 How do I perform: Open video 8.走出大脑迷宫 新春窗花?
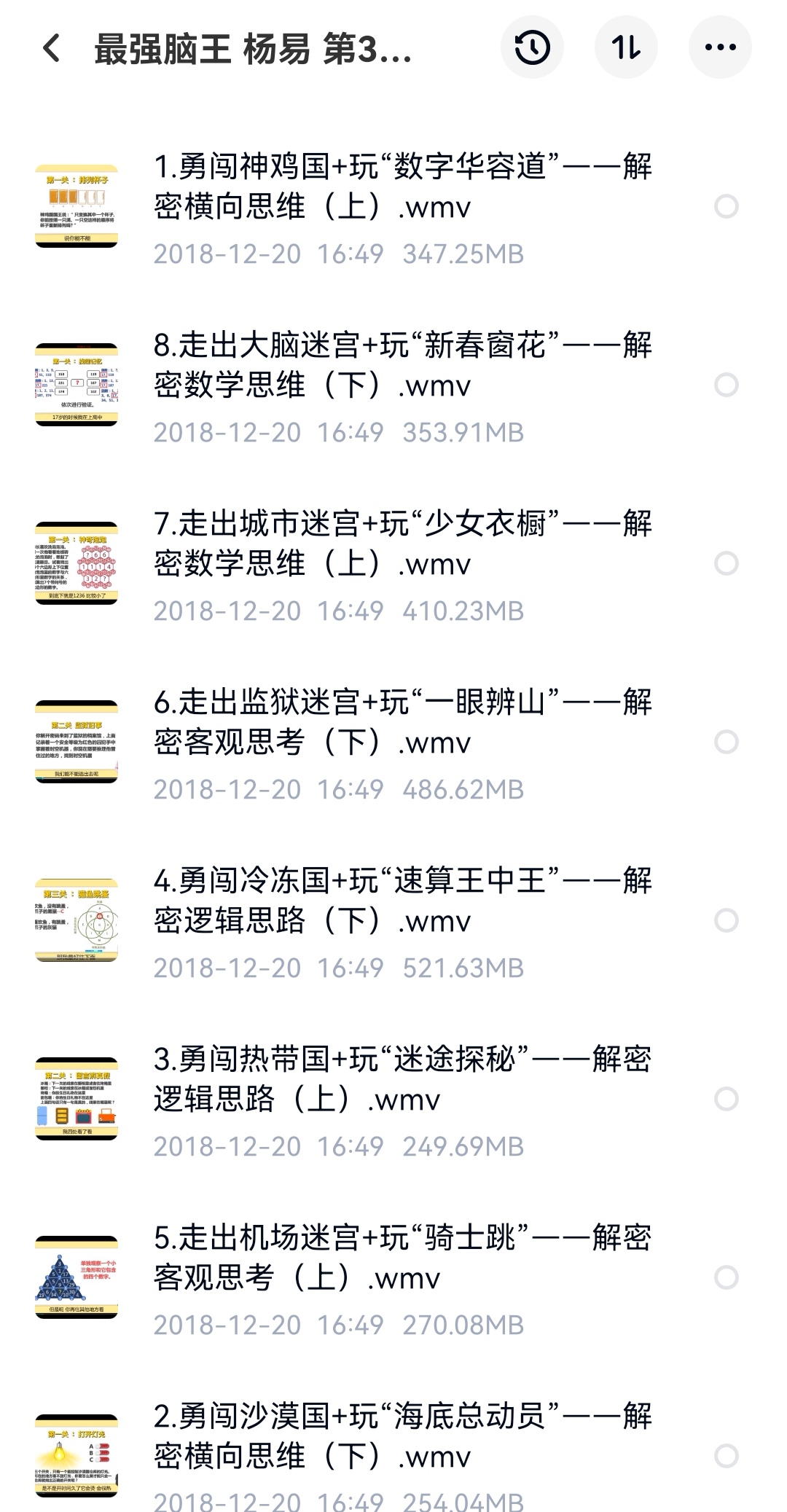coord(402,366)
